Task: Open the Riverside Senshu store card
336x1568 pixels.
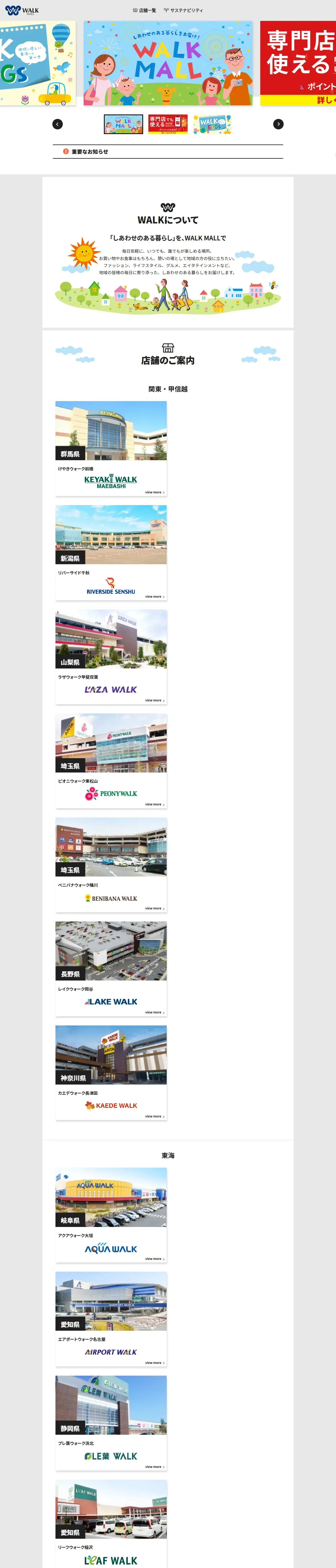Action: 111,553
